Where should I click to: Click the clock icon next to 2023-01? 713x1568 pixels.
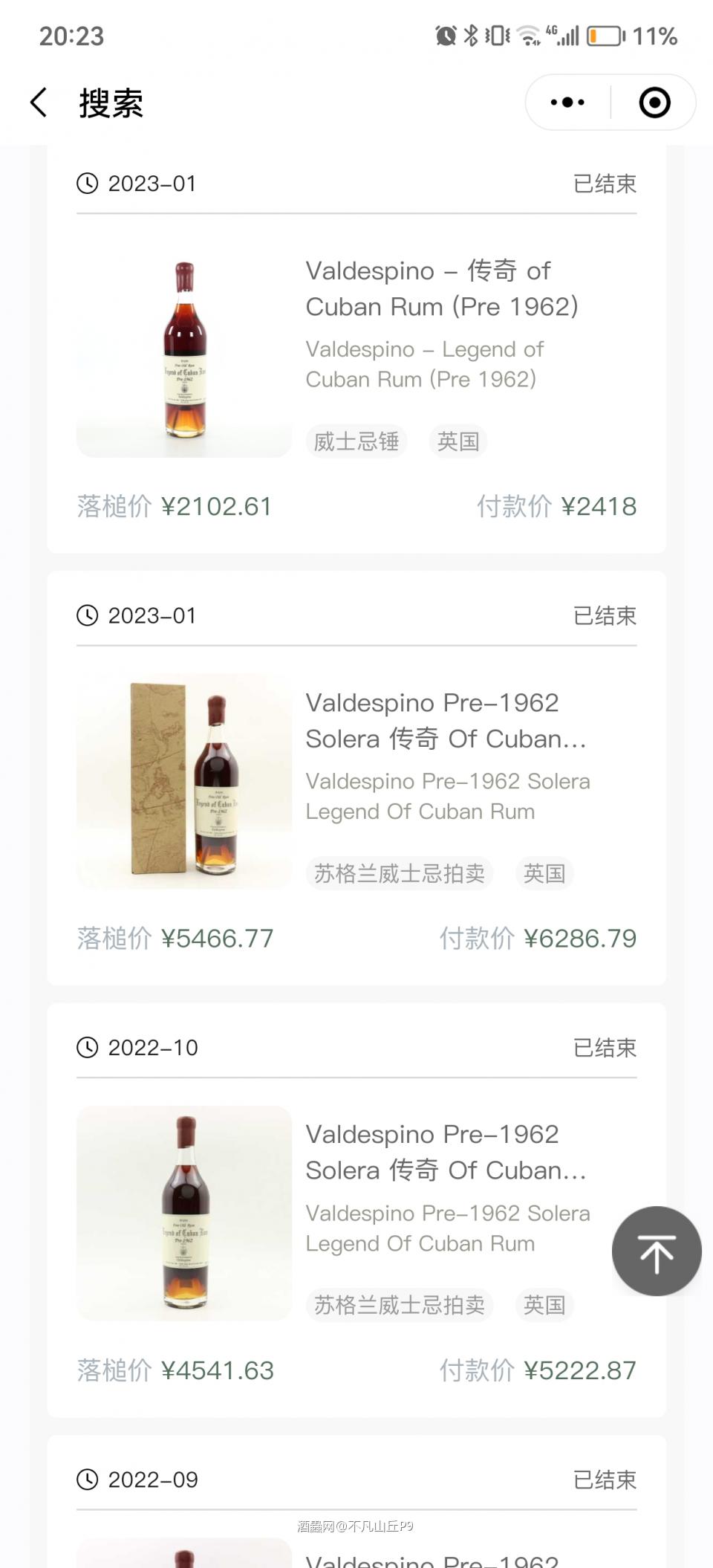(x=87, y=183)
